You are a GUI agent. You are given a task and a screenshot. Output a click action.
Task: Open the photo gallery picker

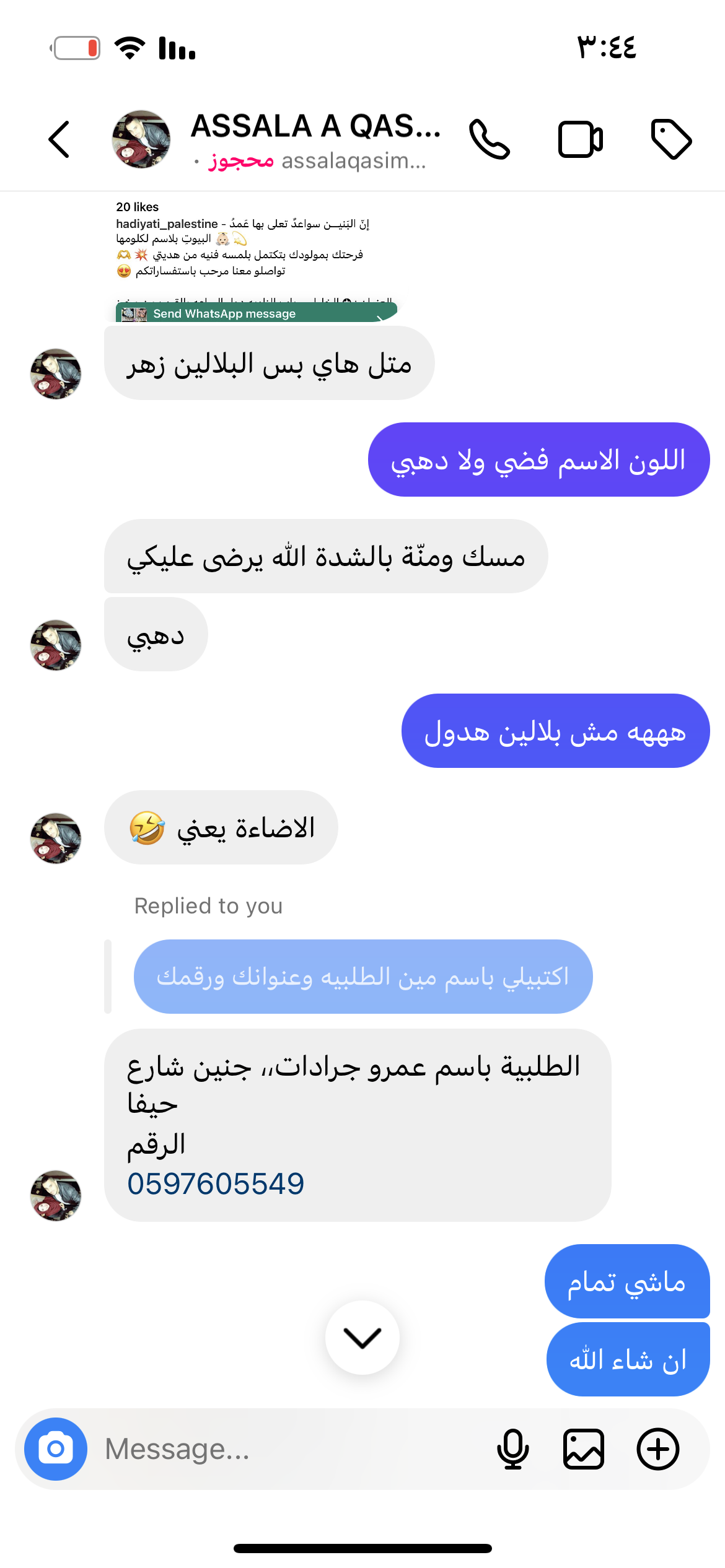tap(584, 1449)
